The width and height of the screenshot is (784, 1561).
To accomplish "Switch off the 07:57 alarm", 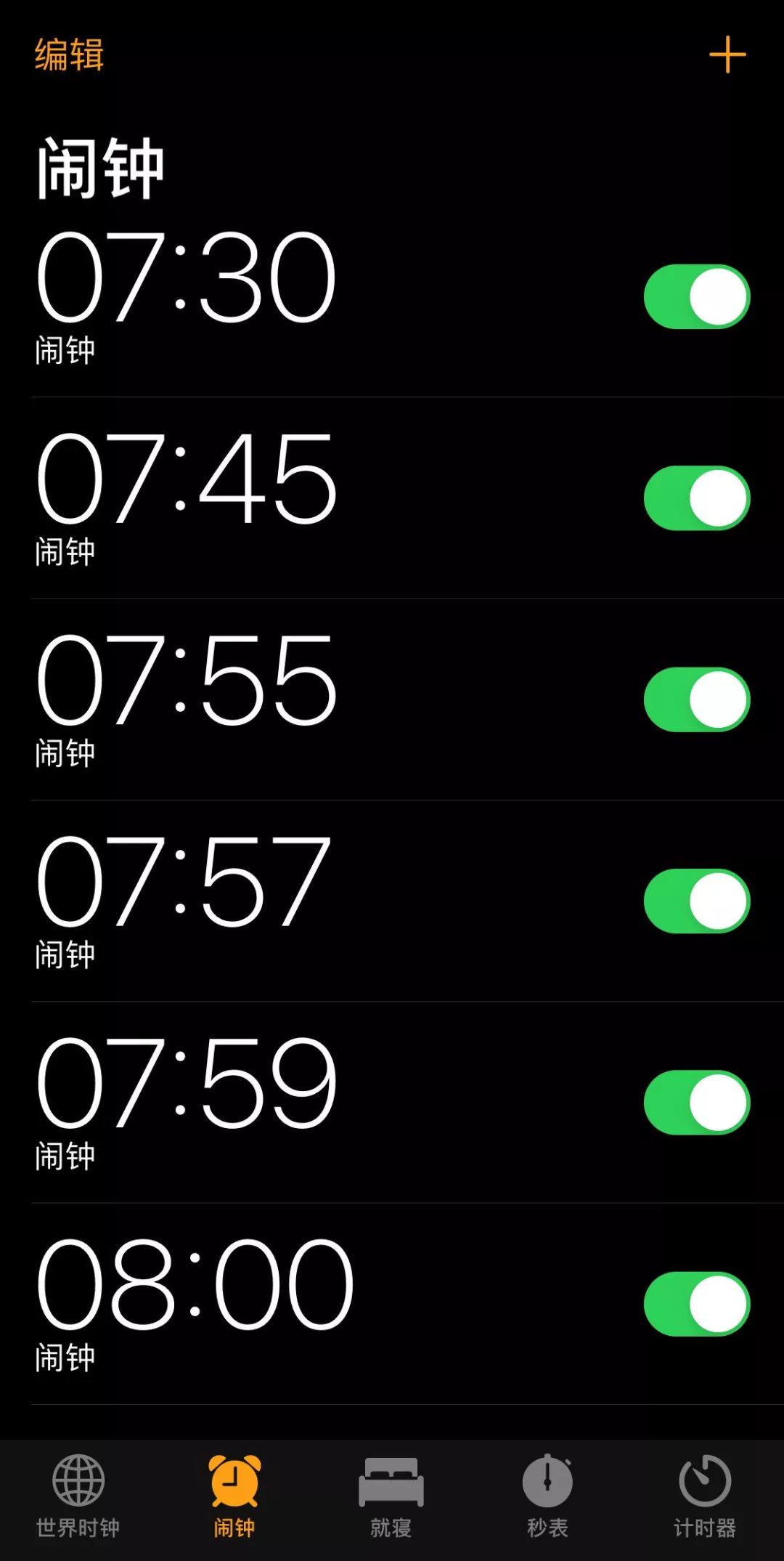I will tap(697, 901).
